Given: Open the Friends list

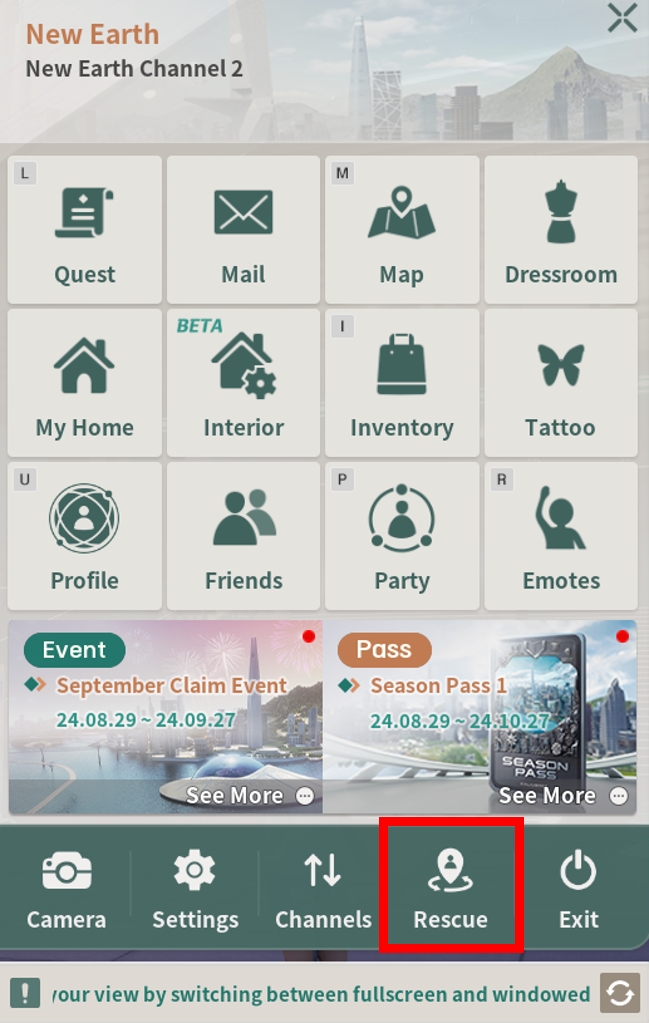Looking at the screenshot, I should click(243, 536).
